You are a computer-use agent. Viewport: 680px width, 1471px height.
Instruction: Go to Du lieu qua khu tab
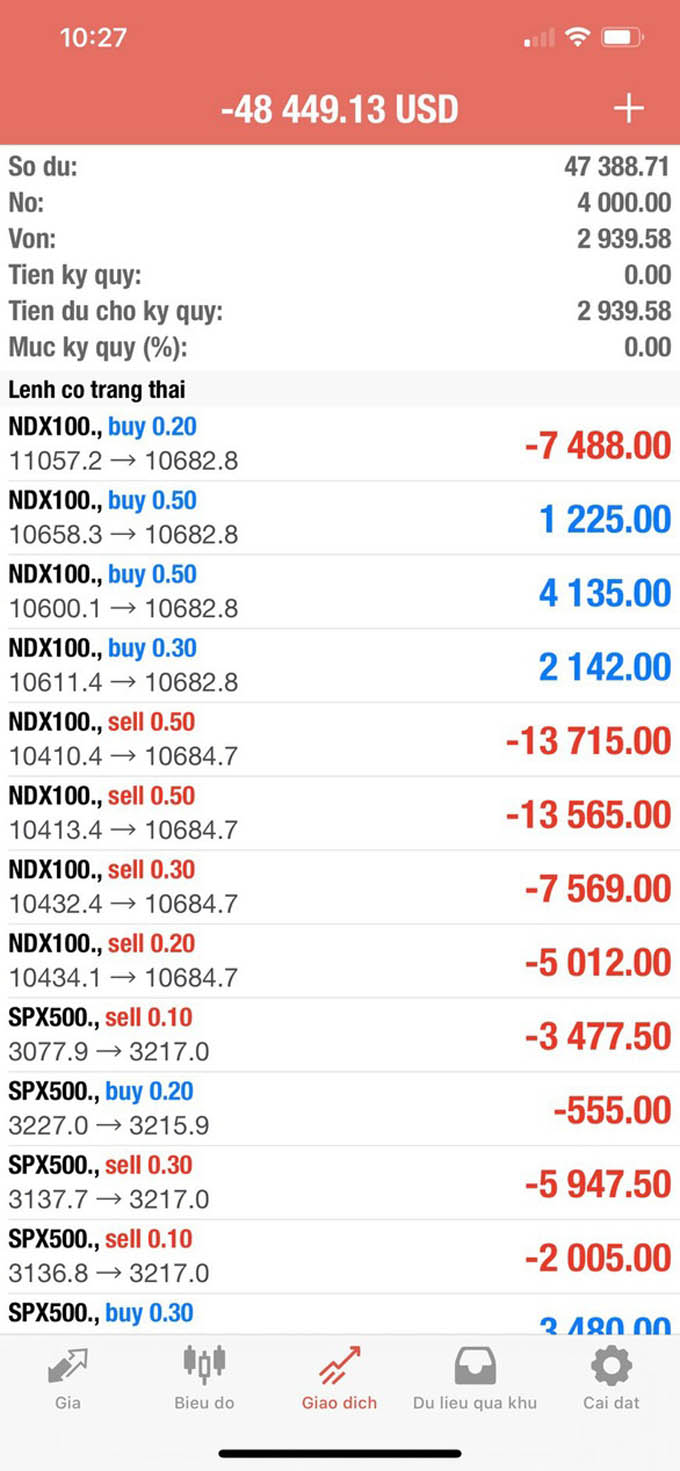pyautogui.click(x=475, y=1379)
